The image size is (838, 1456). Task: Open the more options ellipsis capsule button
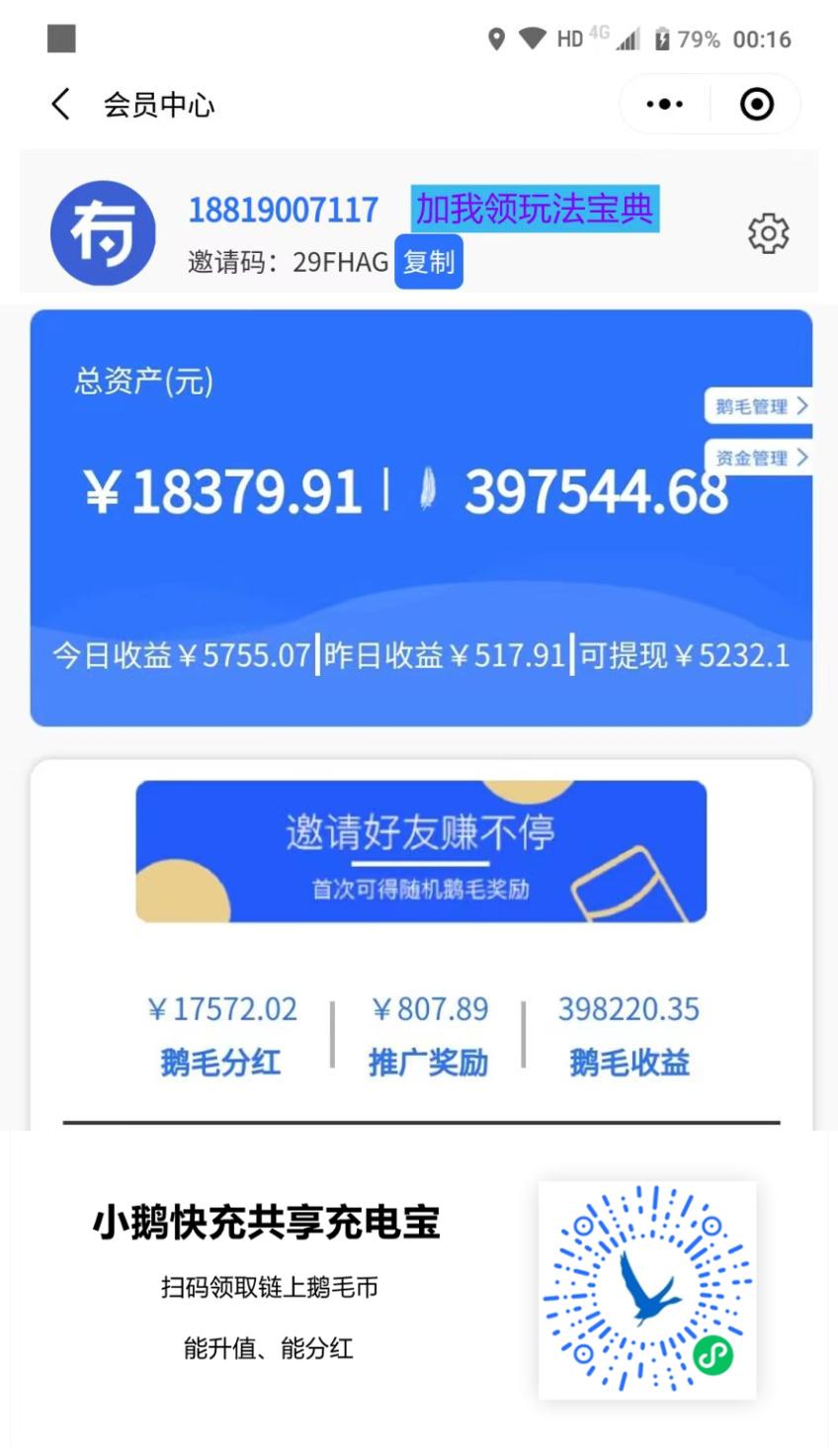pos(664,103)
